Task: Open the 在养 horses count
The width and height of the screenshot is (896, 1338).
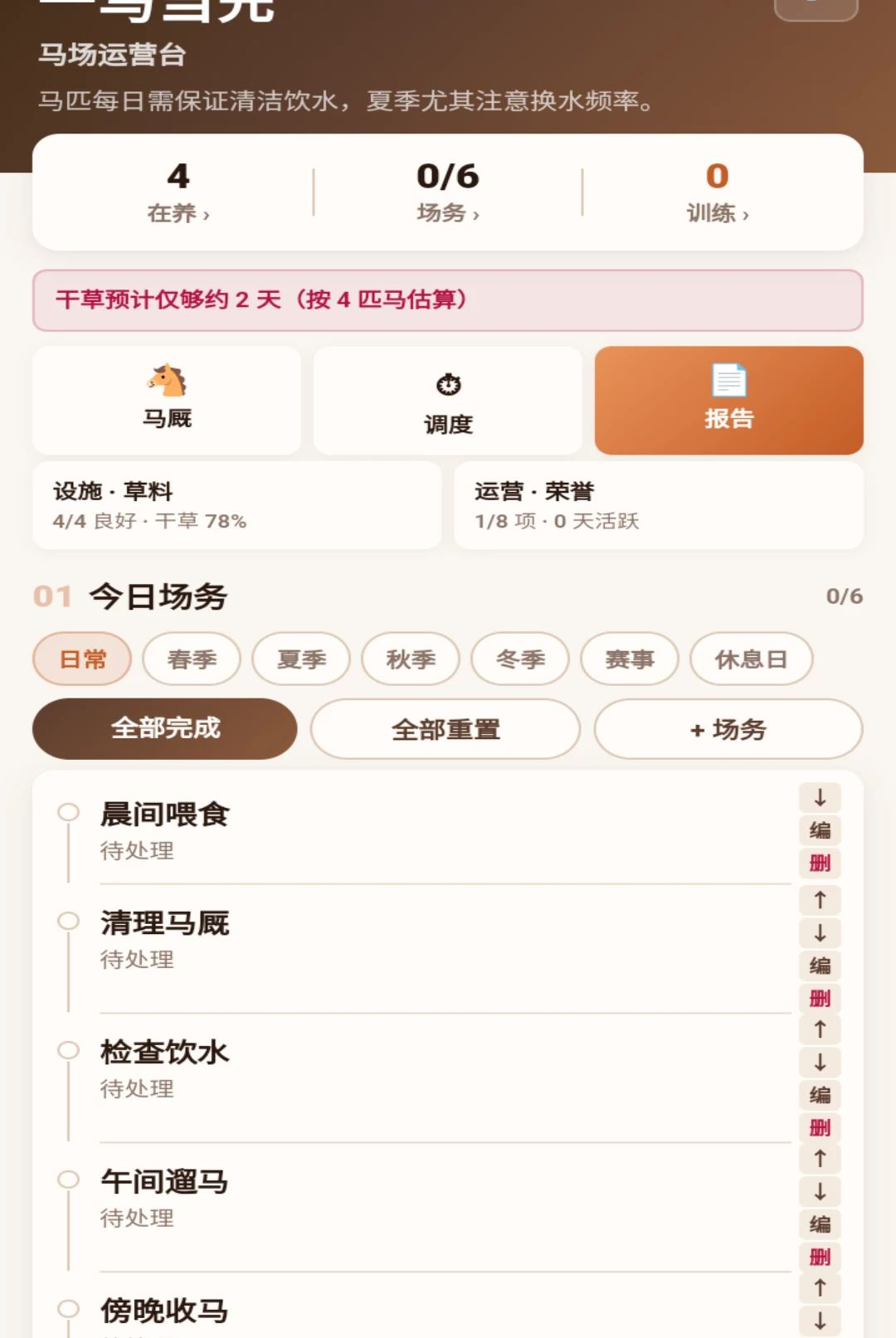Action: pyautogui.click(x=178, y=192)
